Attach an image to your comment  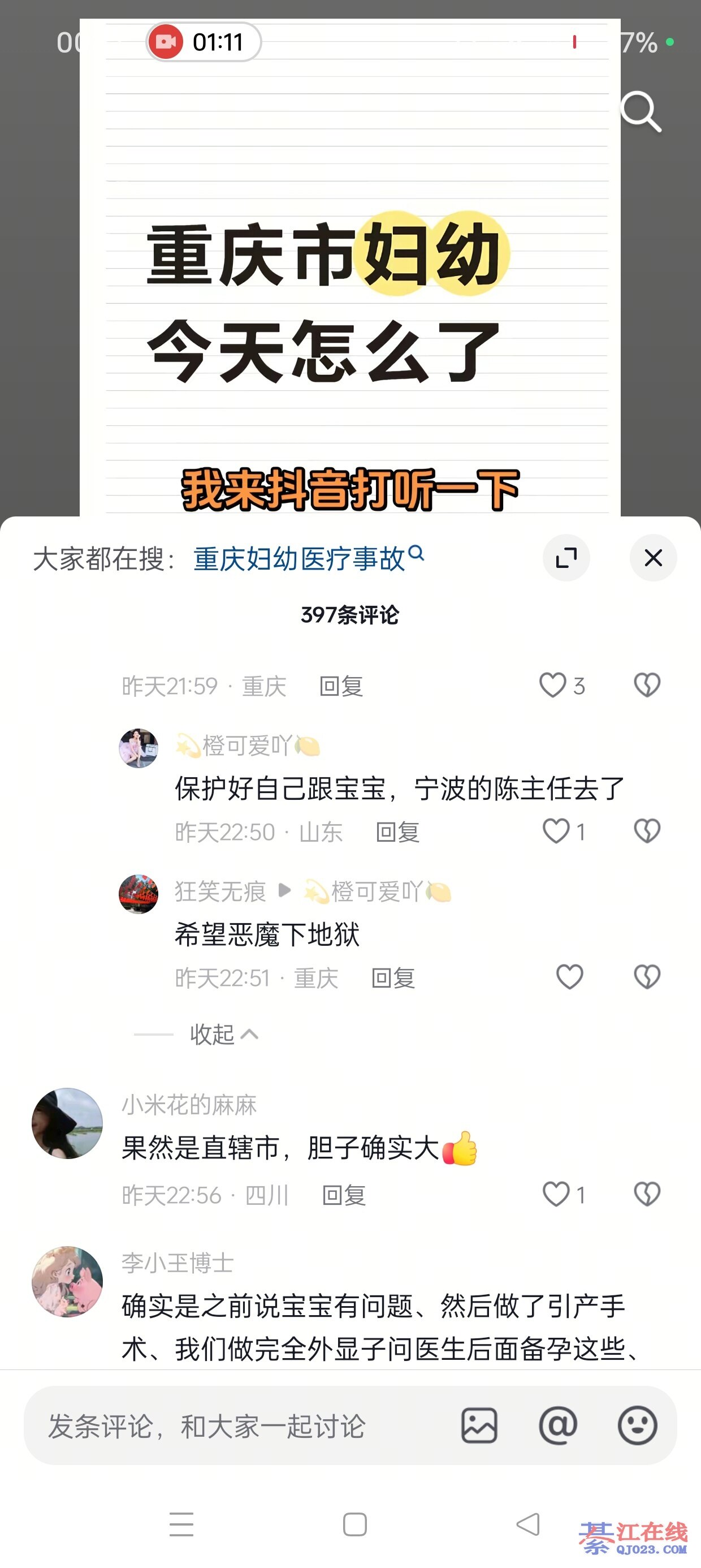(479, 1425)
